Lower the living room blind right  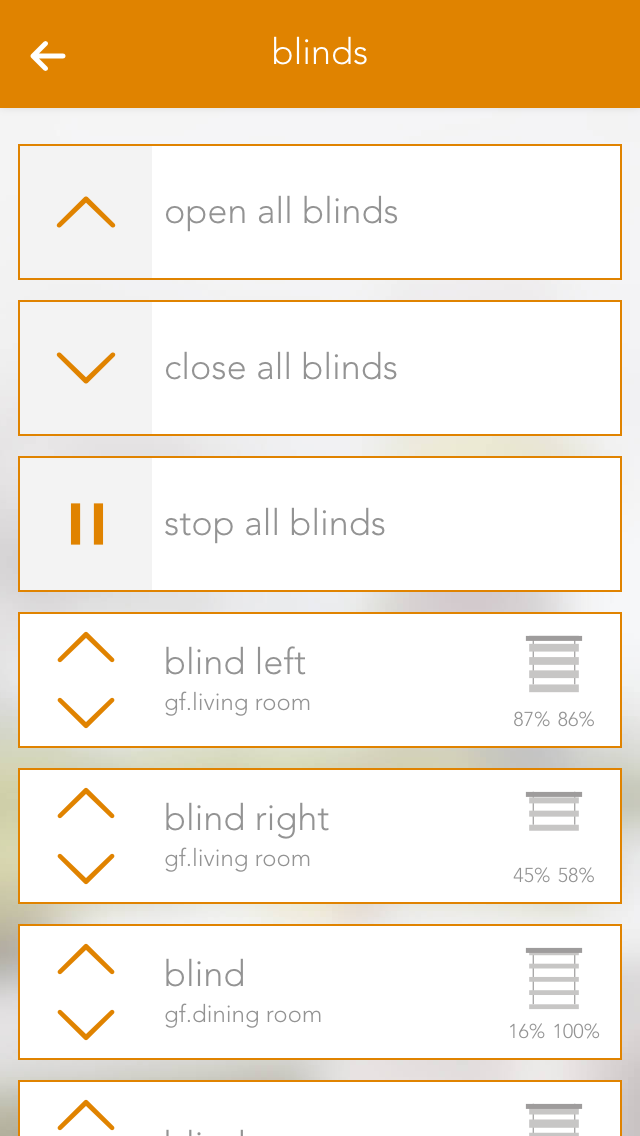(x=86, y=868)
